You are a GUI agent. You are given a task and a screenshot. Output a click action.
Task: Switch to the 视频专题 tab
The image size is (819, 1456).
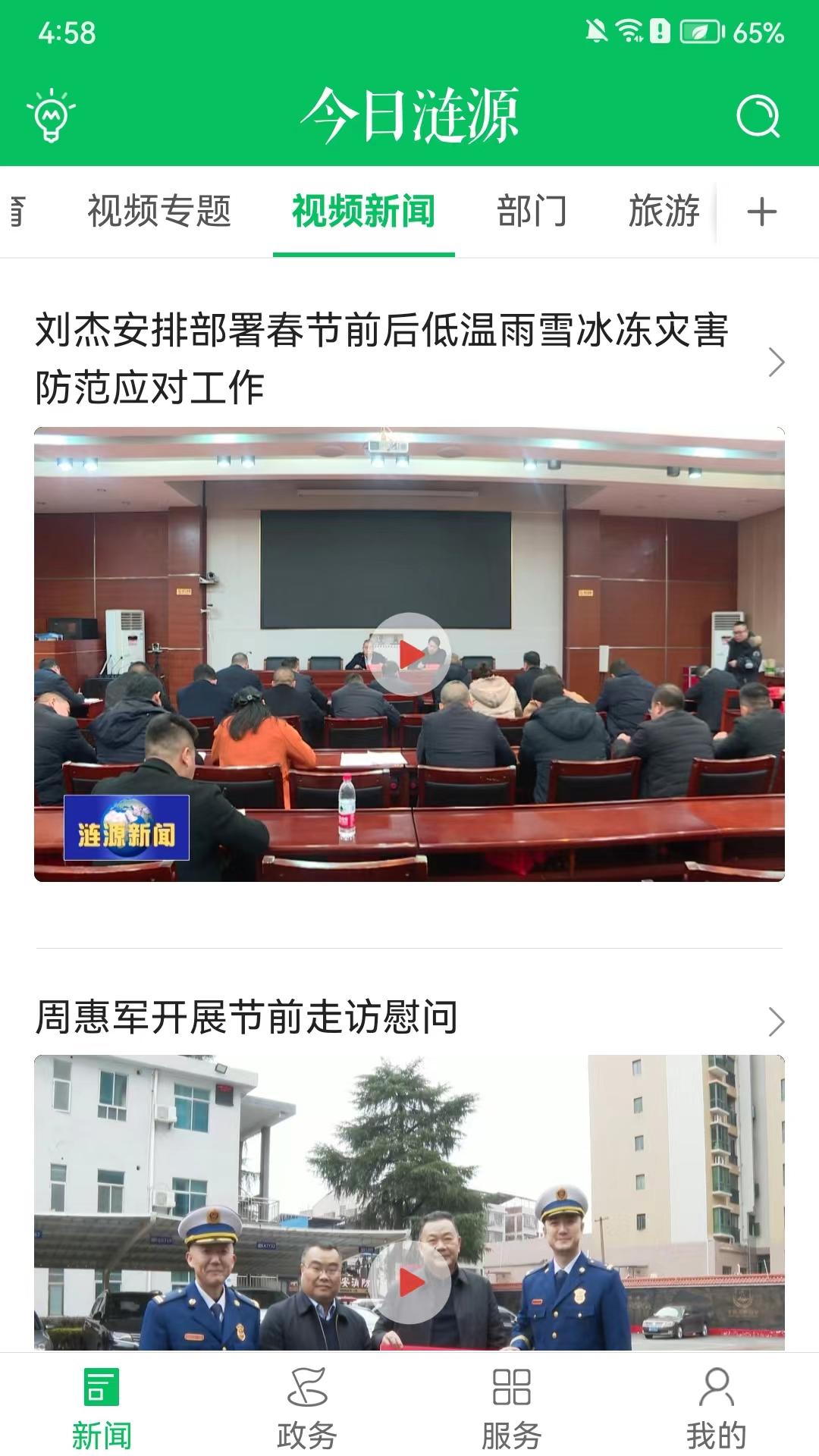point(159,211)
